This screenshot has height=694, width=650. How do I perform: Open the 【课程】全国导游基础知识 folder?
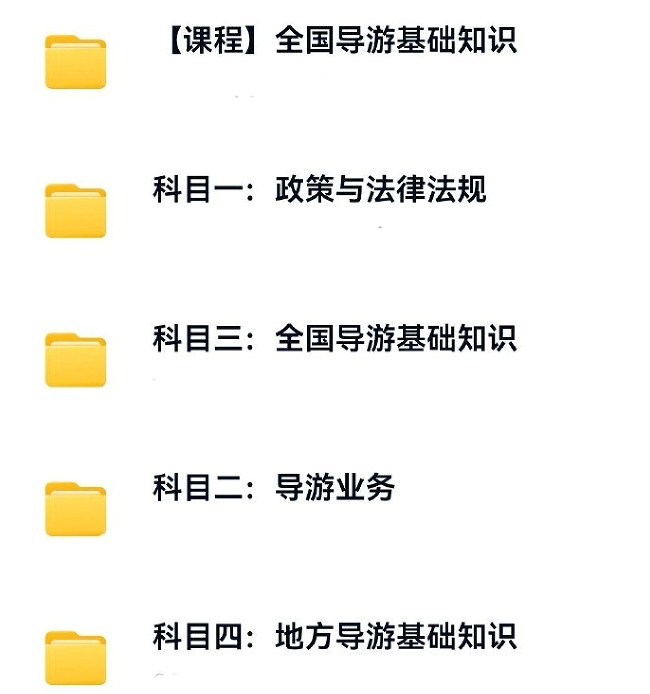[x=75, y=61]
